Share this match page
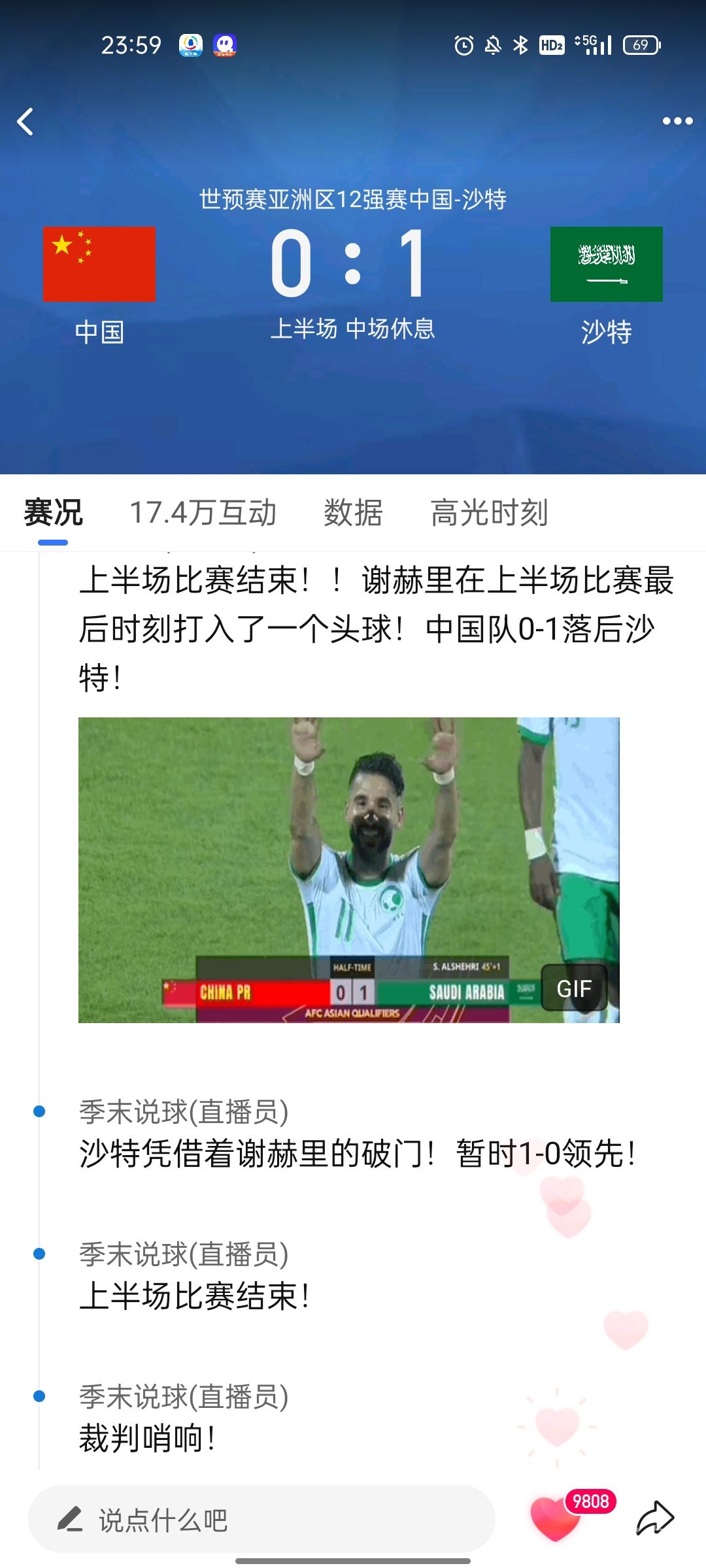Screen dimensions: 706x1568 click(655, 1518)
